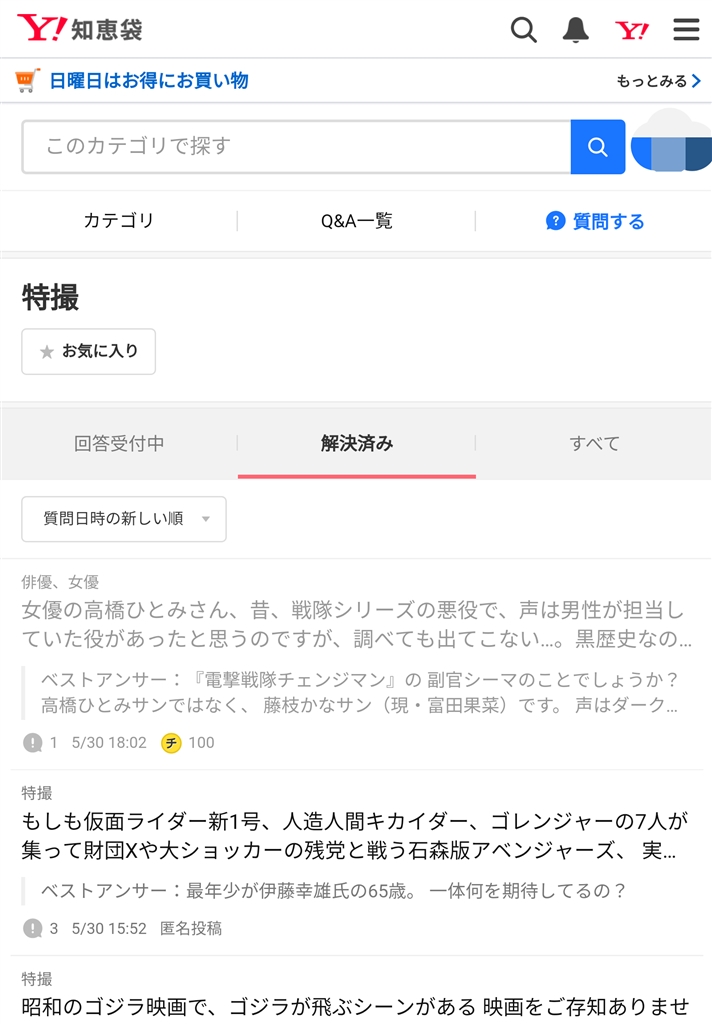Screen dimensions: 712x1024
Task: Tap the Yahoo!知恵袋 logo to go home
Action: pyautogui.click(x=80, y=29)
